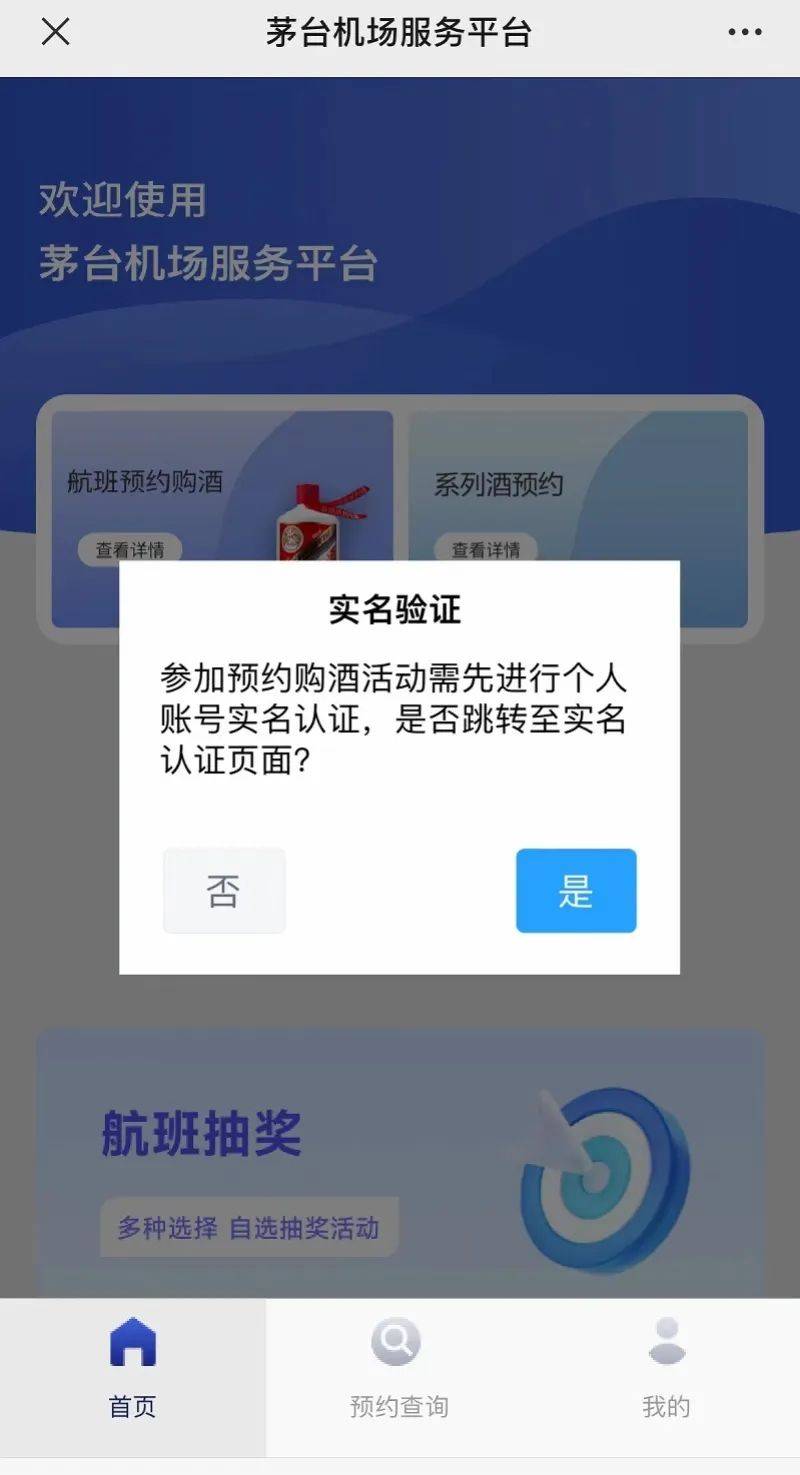Open the 我的 tab
The height and width of the screenshot is (1475, 800).
click(666, 1370)
